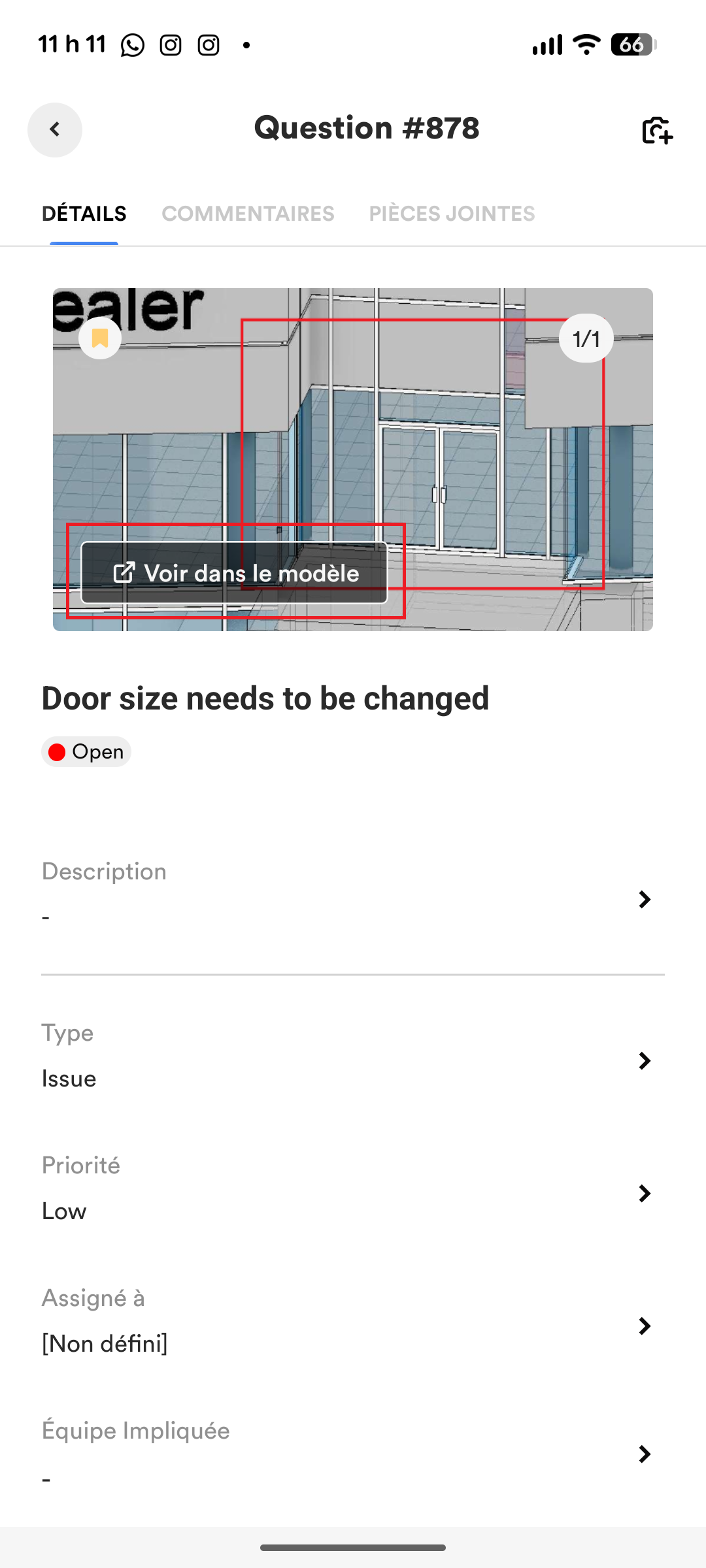Screen dimensions: 706x1568
Task: Go back using the arrow button
Action: point(55,130)
